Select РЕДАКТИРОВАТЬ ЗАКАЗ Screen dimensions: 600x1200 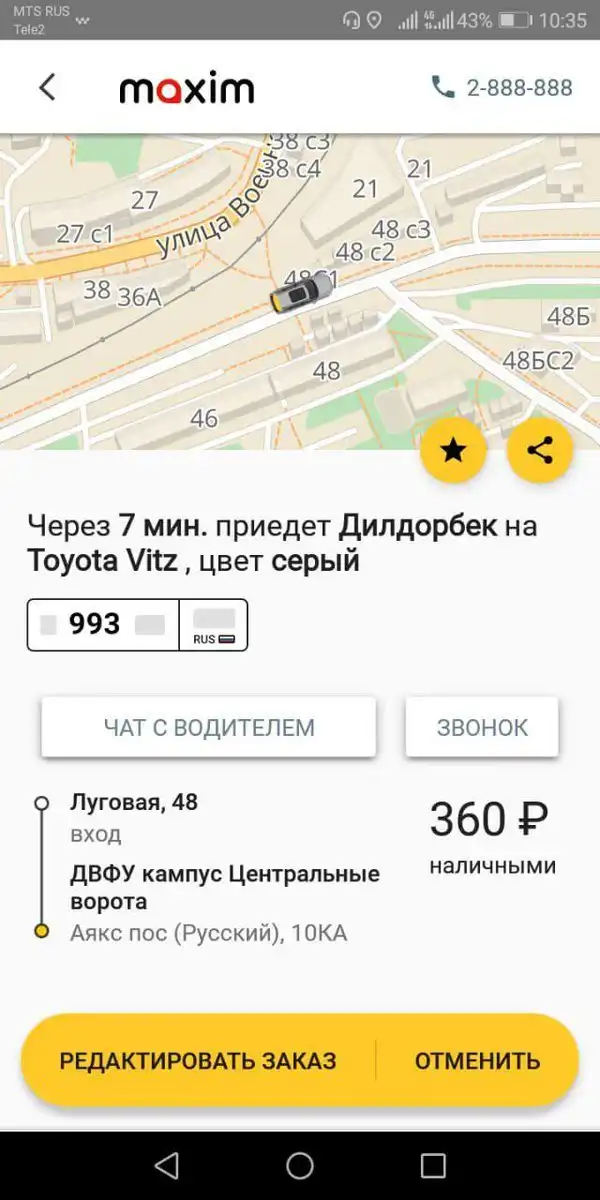[x=198, y=1061]
